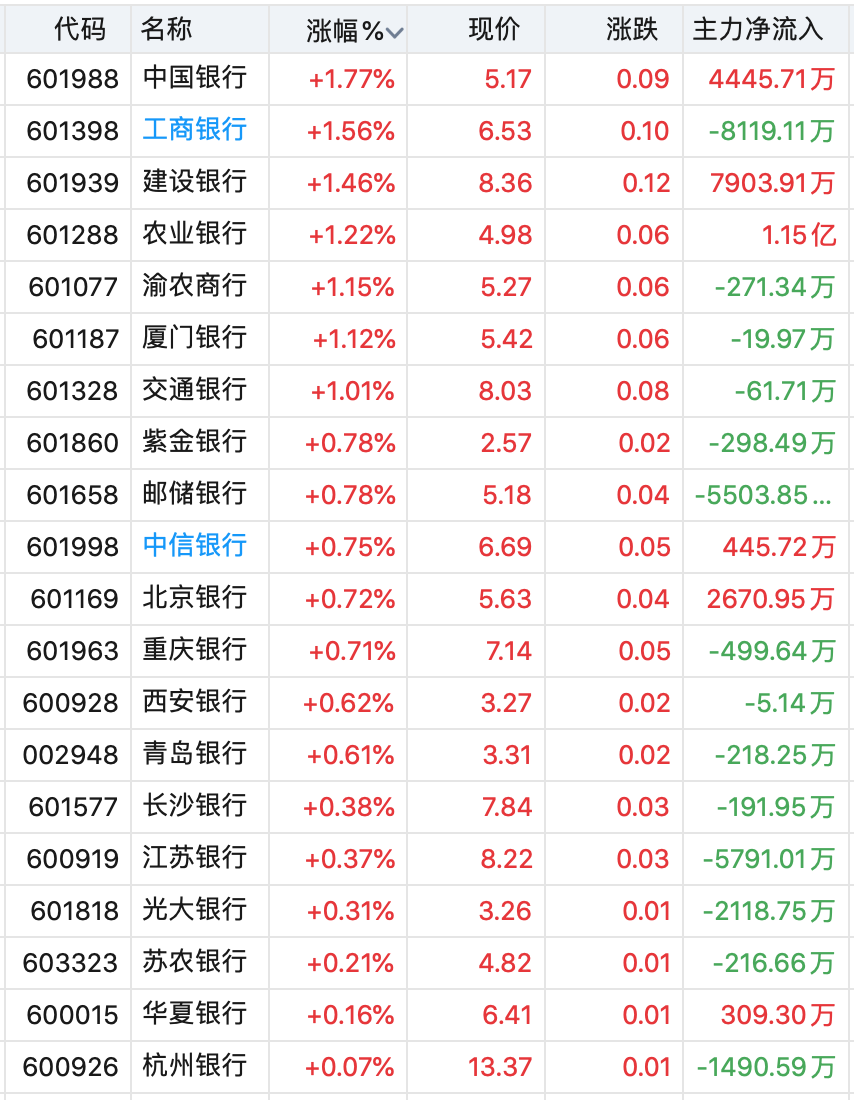This screenshot has width=854, height=1100.
Task: View 北京银行 stock row
Action: (x=194, y=598)
